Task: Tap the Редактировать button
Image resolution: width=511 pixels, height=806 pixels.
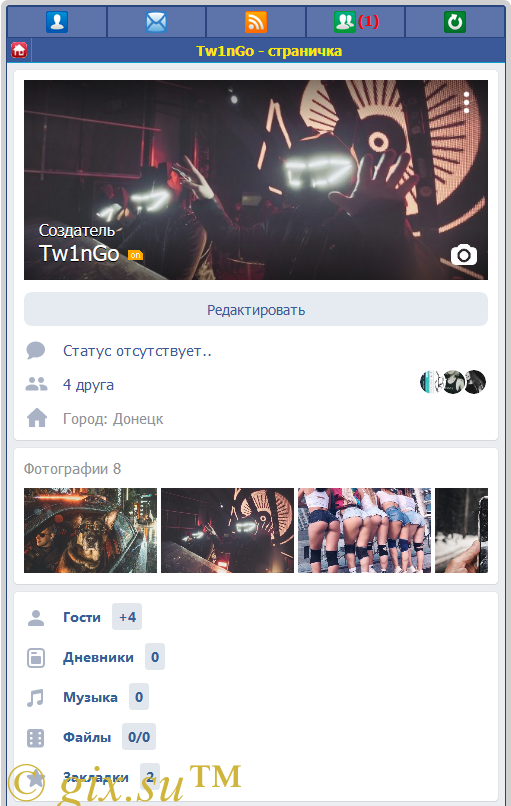Action: coord(256,309)
